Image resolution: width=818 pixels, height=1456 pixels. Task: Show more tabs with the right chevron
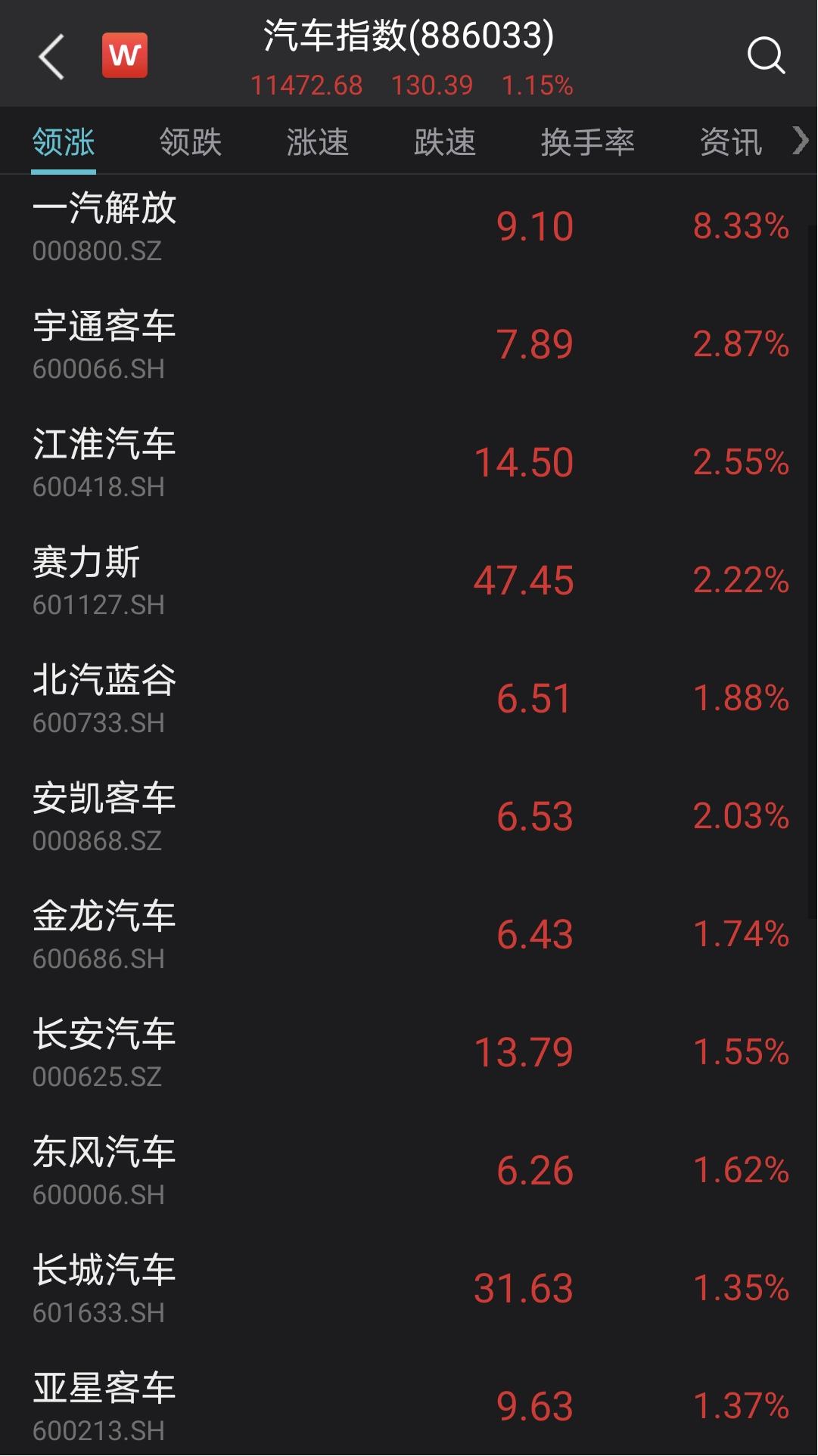point(801,141)
